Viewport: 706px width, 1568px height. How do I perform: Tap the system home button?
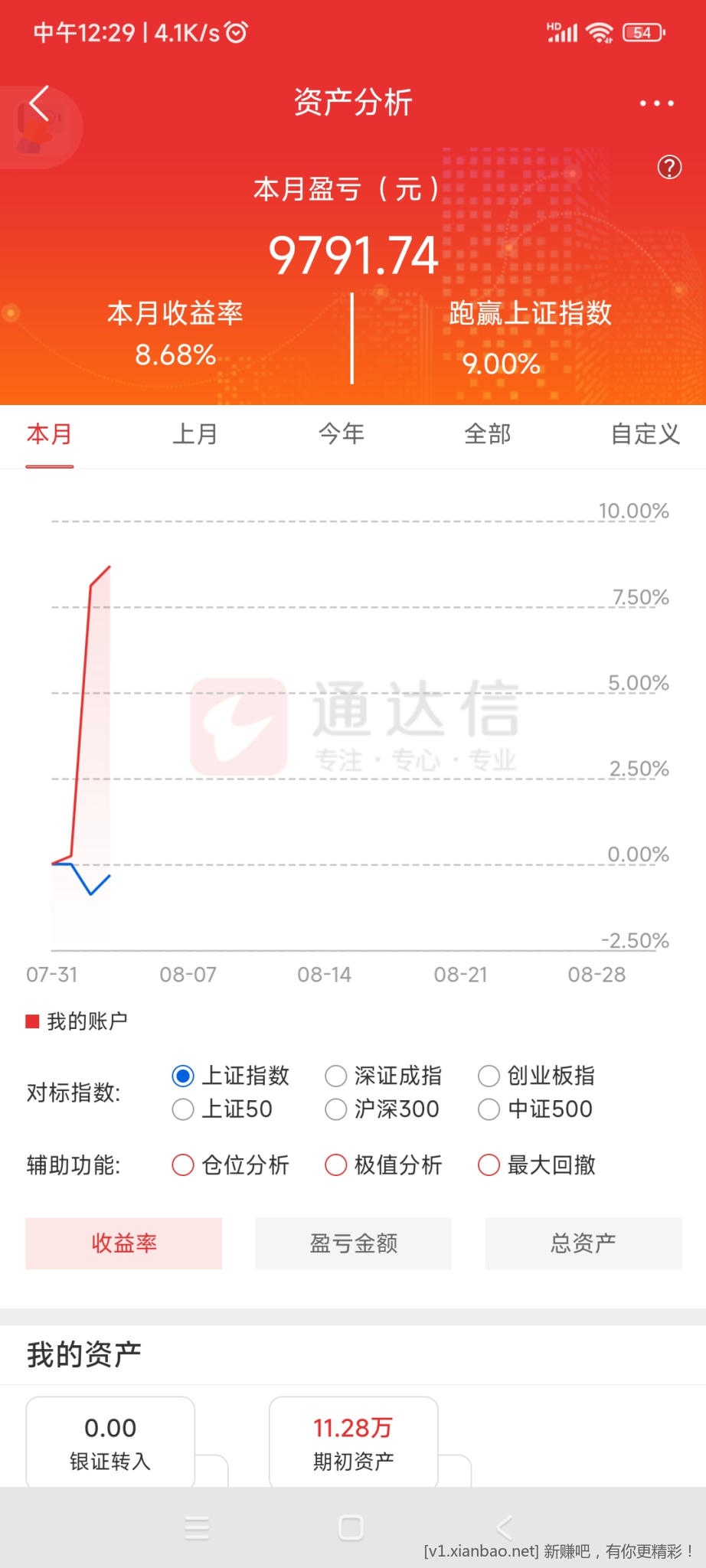coord(351,1528)
